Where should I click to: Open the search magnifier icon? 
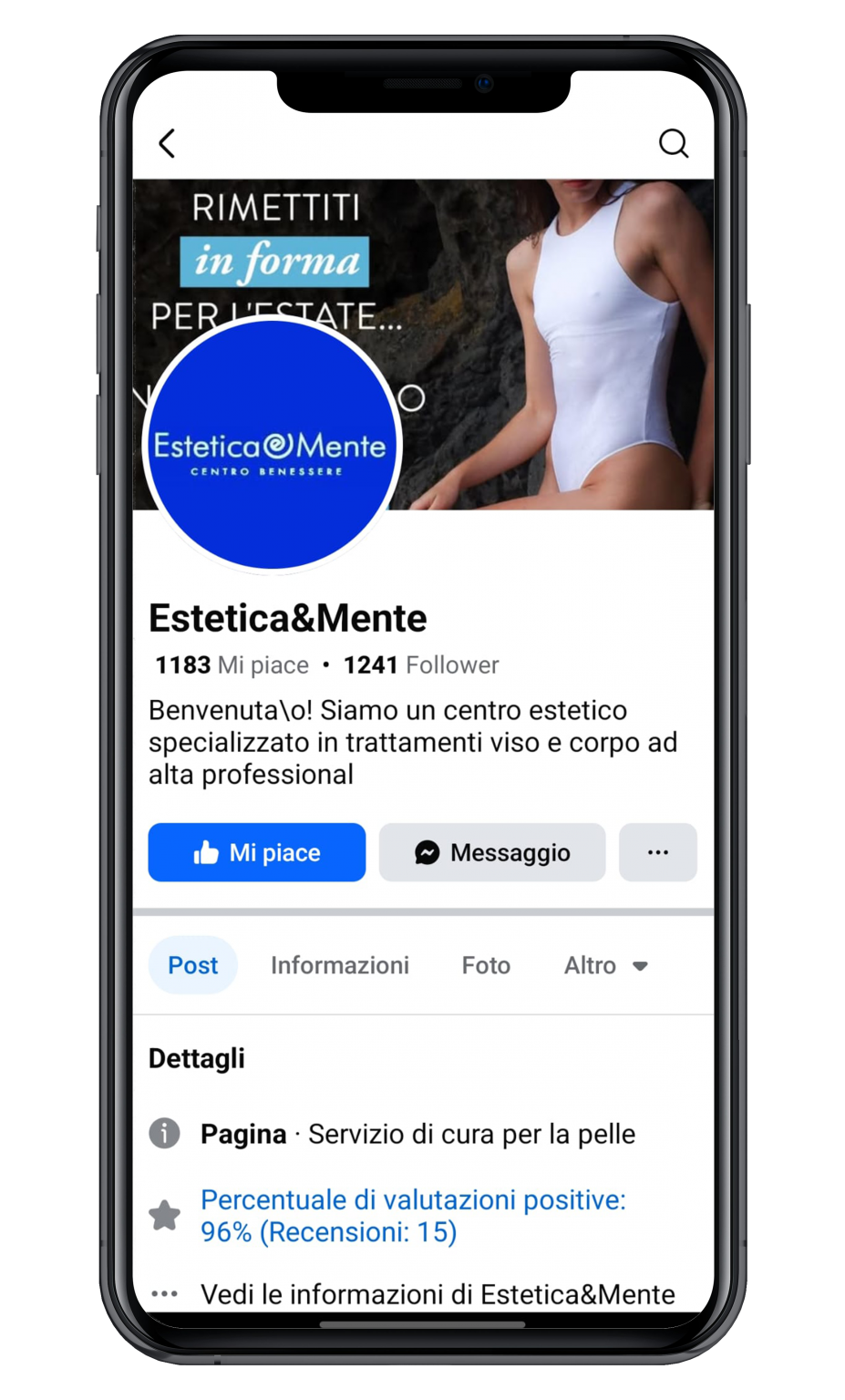(x=674, y=143)
